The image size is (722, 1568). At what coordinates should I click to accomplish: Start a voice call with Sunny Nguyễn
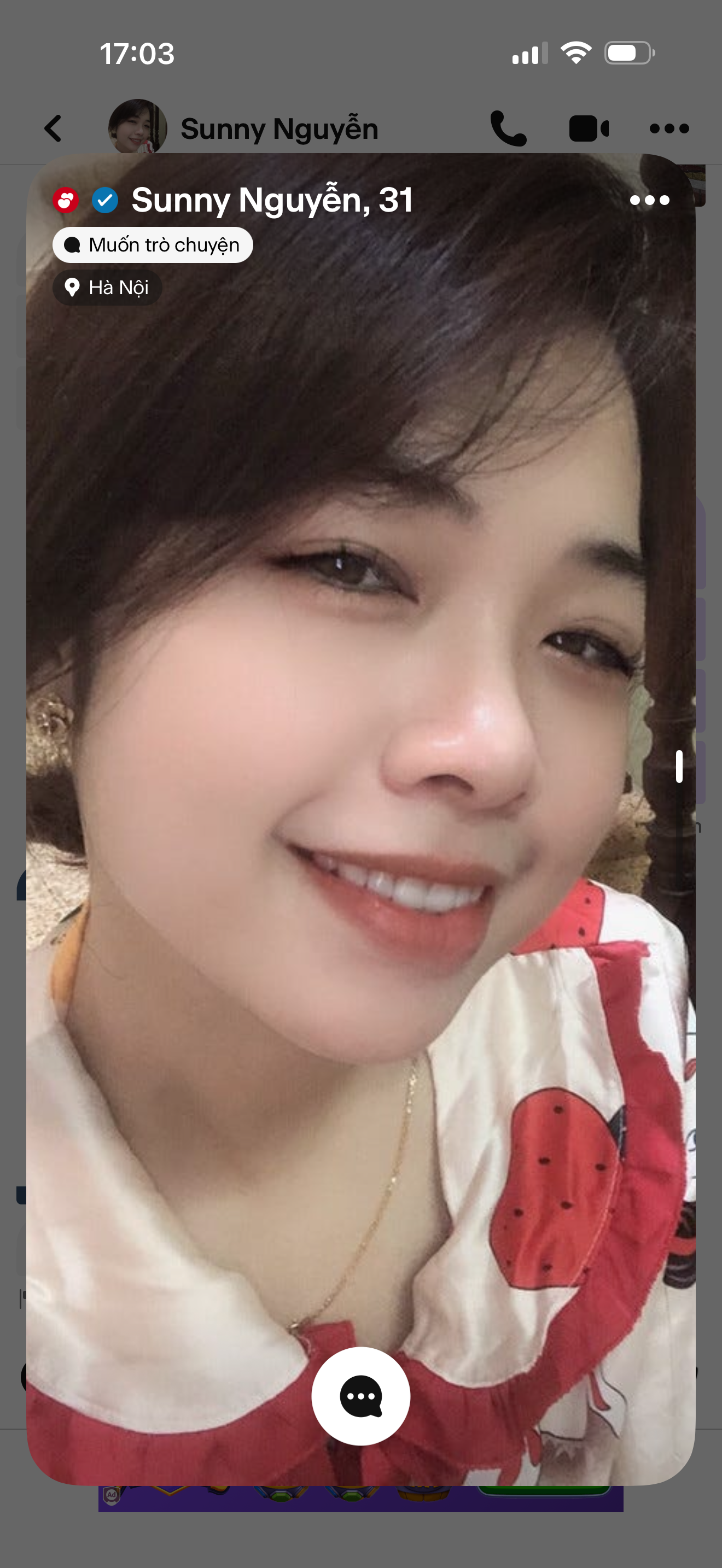(x=508, y=128)
